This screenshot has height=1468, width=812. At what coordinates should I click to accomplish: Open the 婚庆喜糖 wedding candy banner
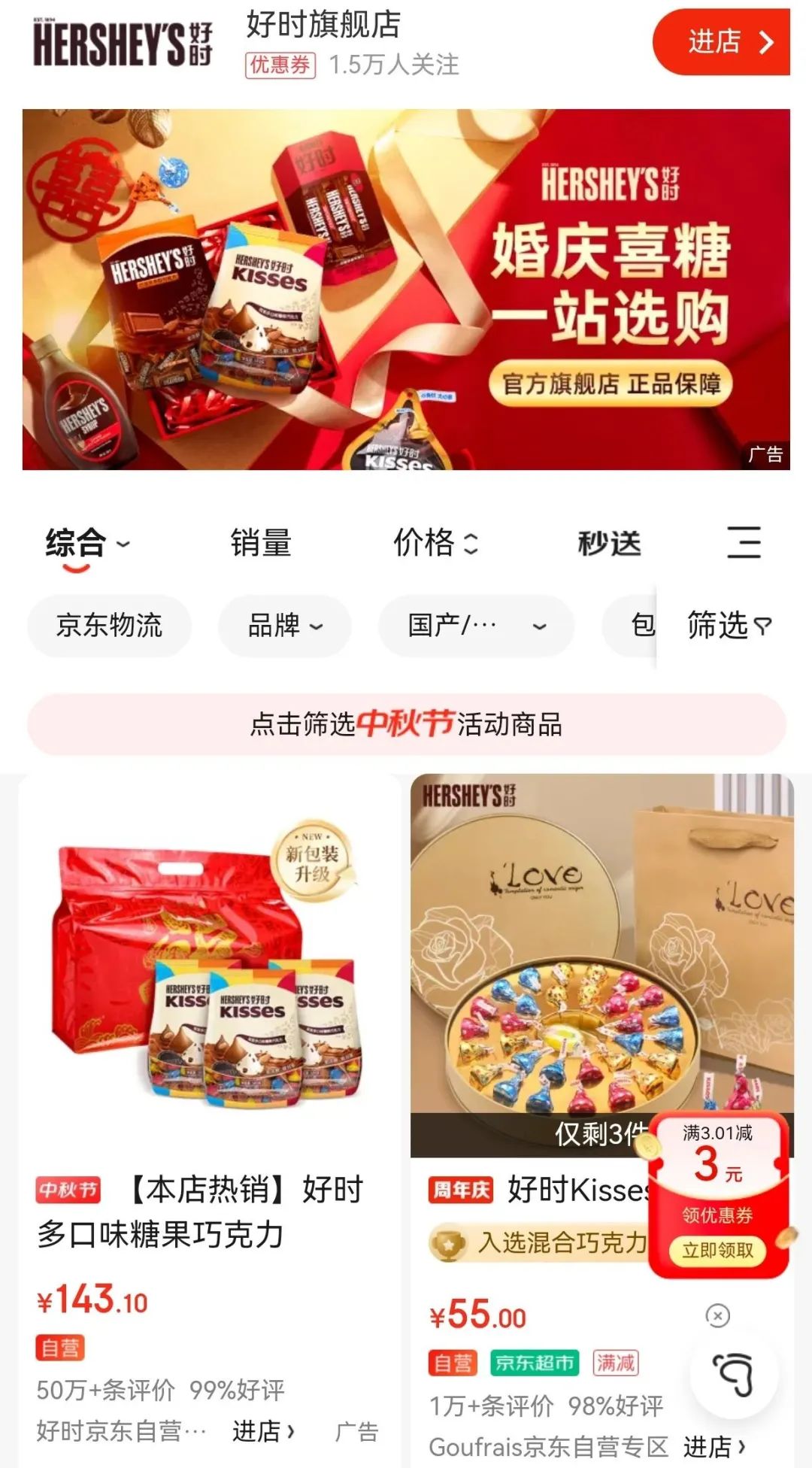point(406,290)
